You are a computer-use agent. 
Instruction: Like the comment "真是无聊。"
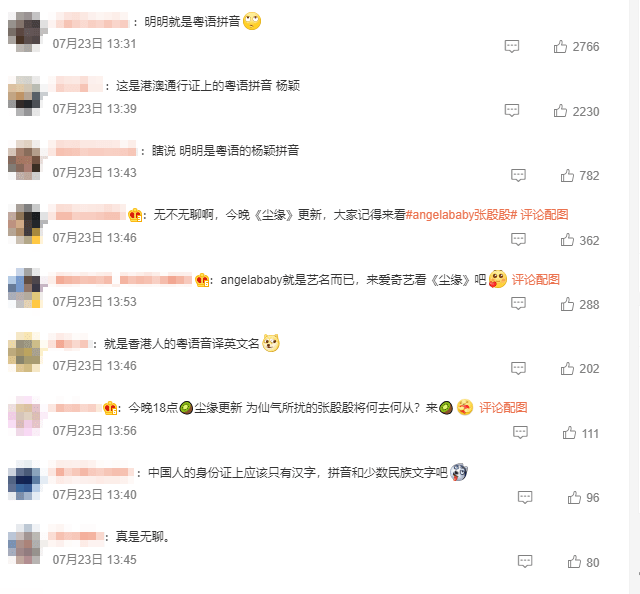click(x=574, y=562)
